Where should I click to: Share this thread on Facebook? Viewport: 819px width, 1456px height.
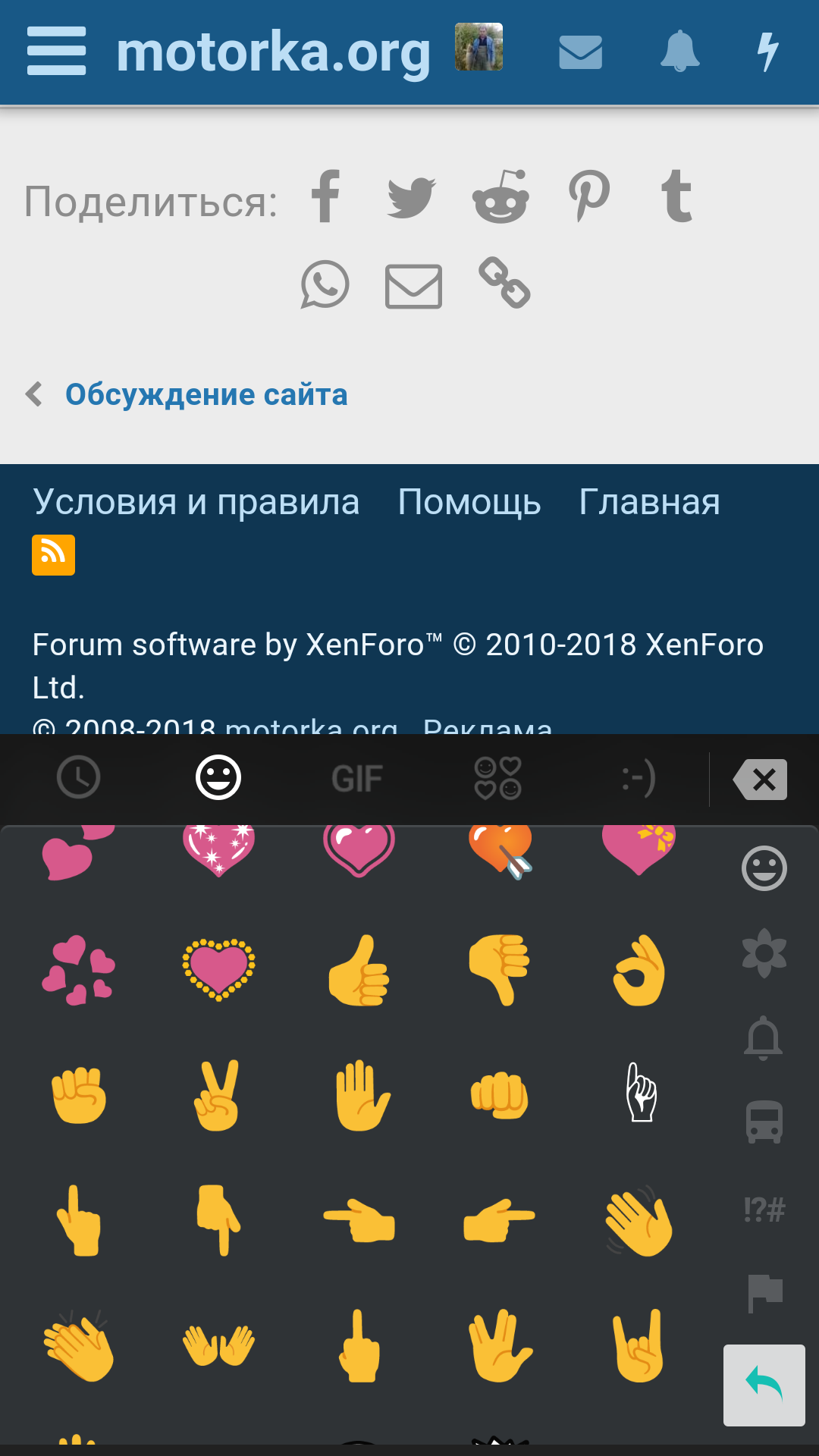coord(326,196)
